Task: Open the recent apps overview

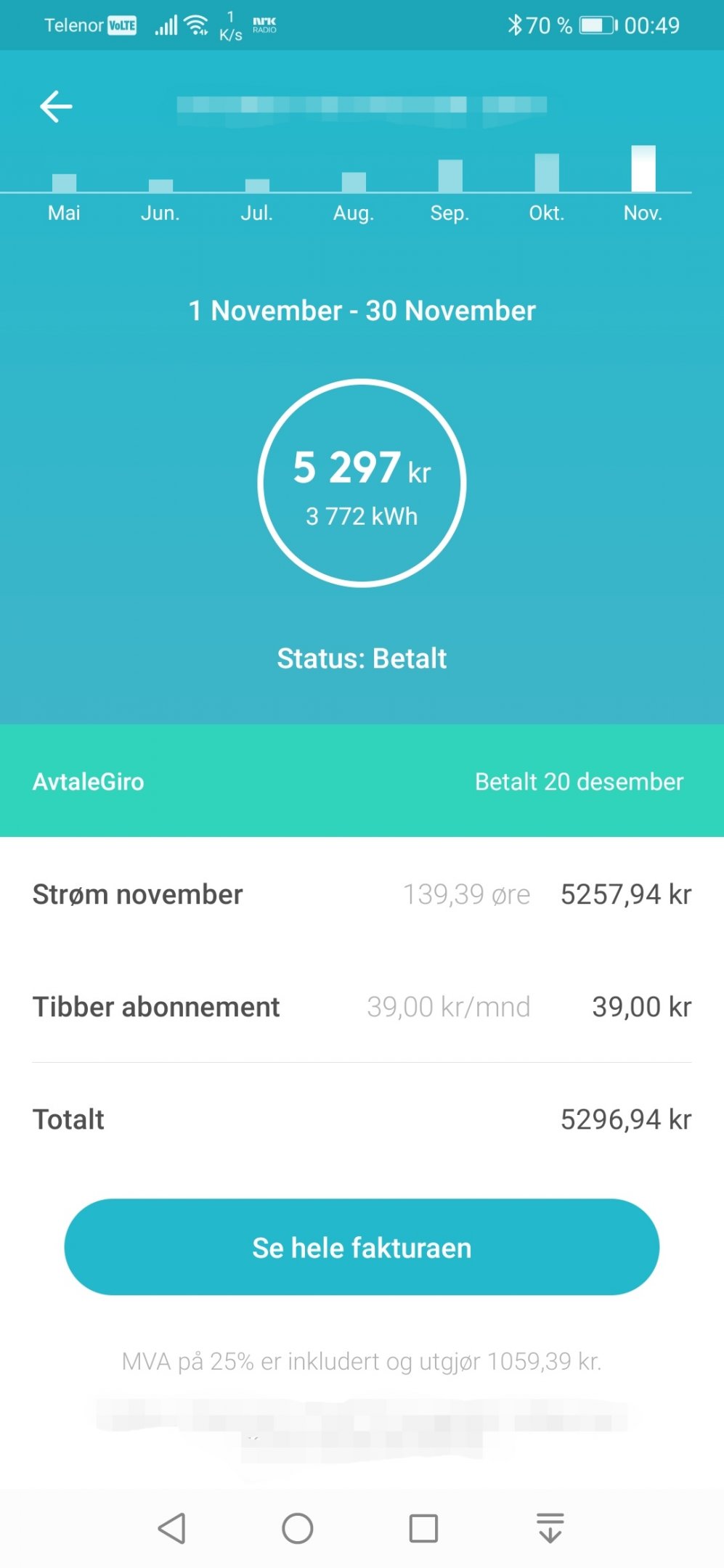Action: pyautogui.click(x=423, y=1528)
